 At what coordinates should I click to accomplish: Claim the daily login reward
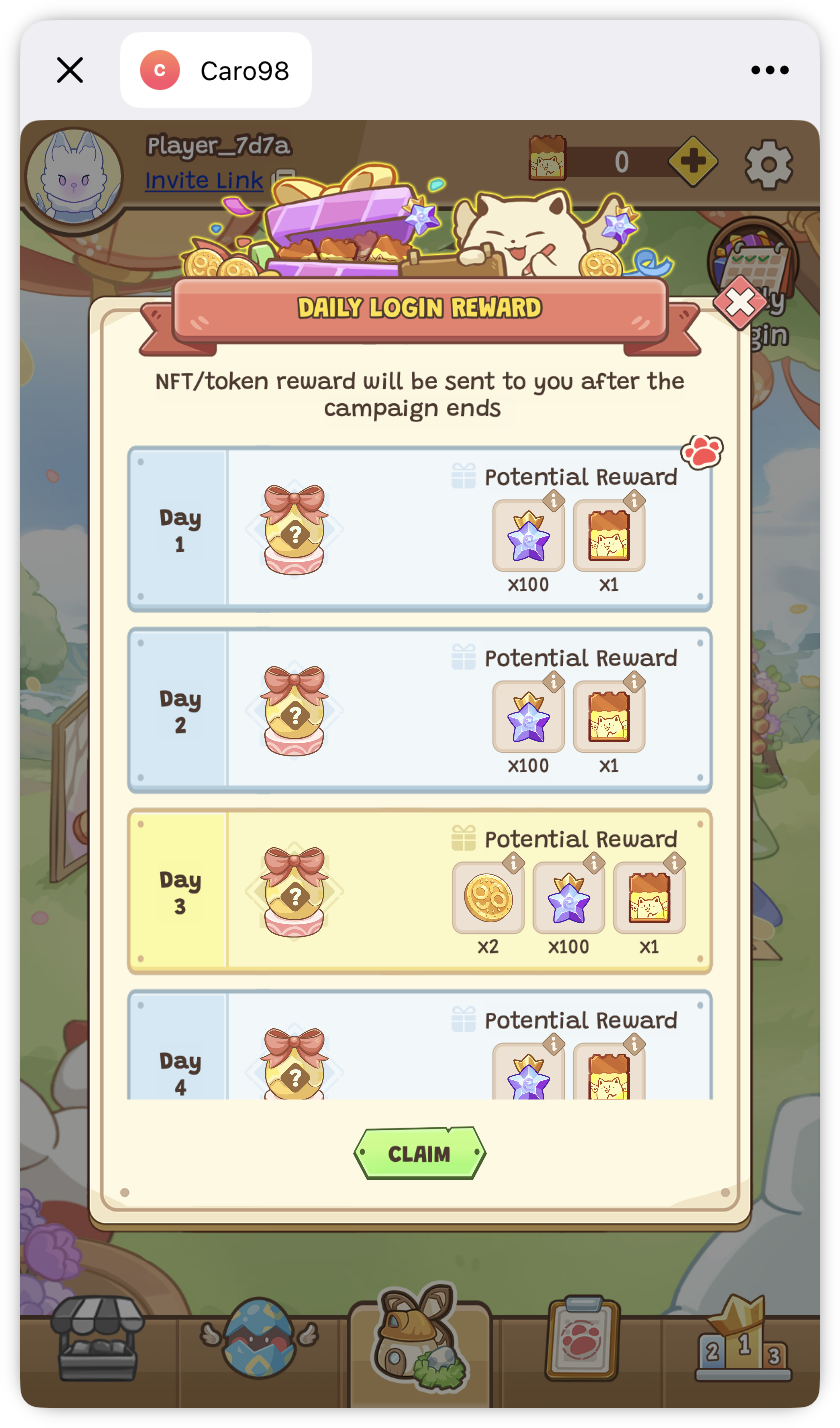click(419, 1153)
